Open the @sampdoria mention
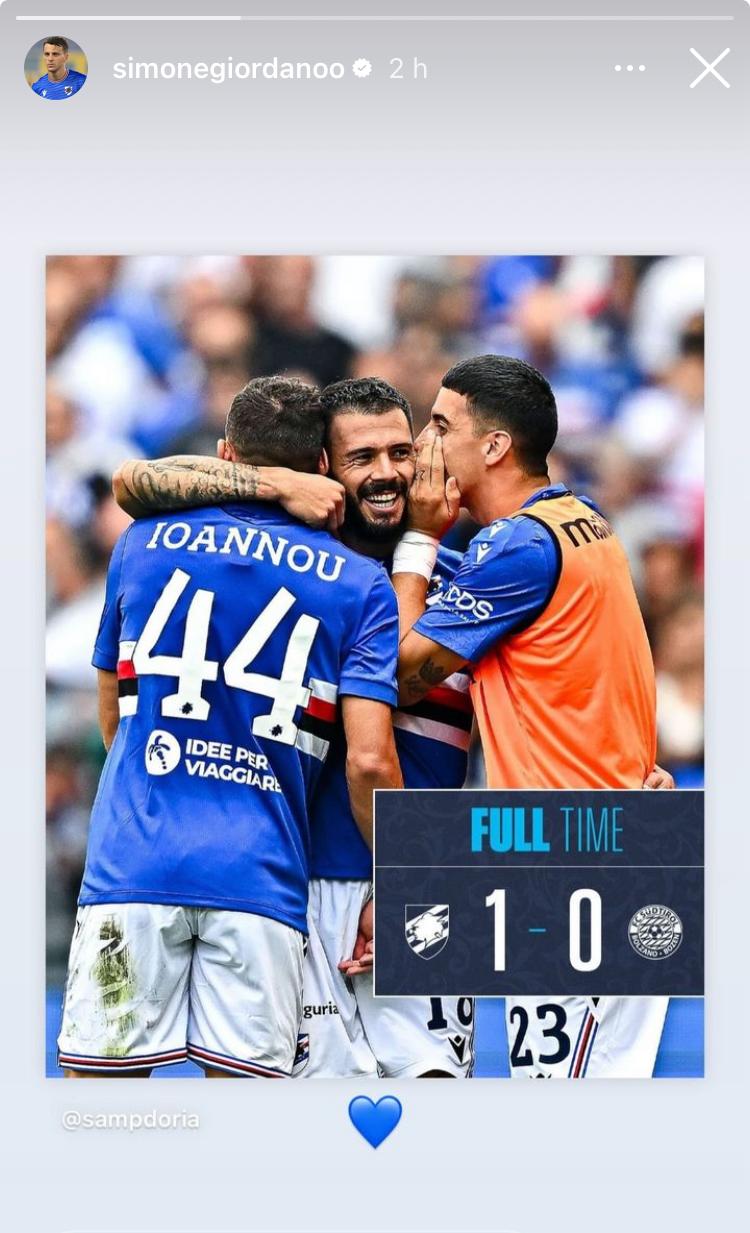This screenshot has height=1233, width=750. pyautogui.click(x=130, y=1120)
